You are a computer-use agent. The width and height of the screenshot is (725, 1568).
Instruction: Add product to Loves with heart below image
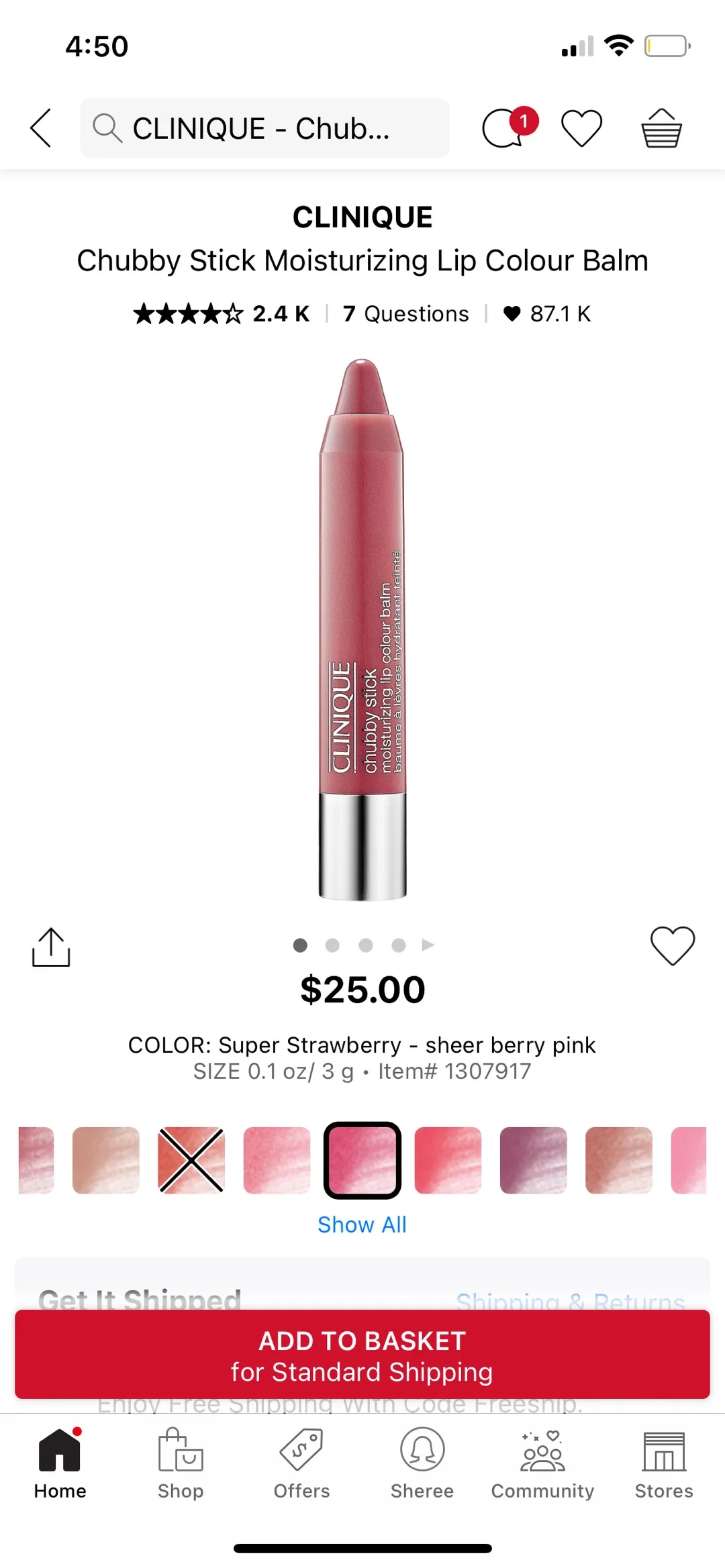coord(673,945)
